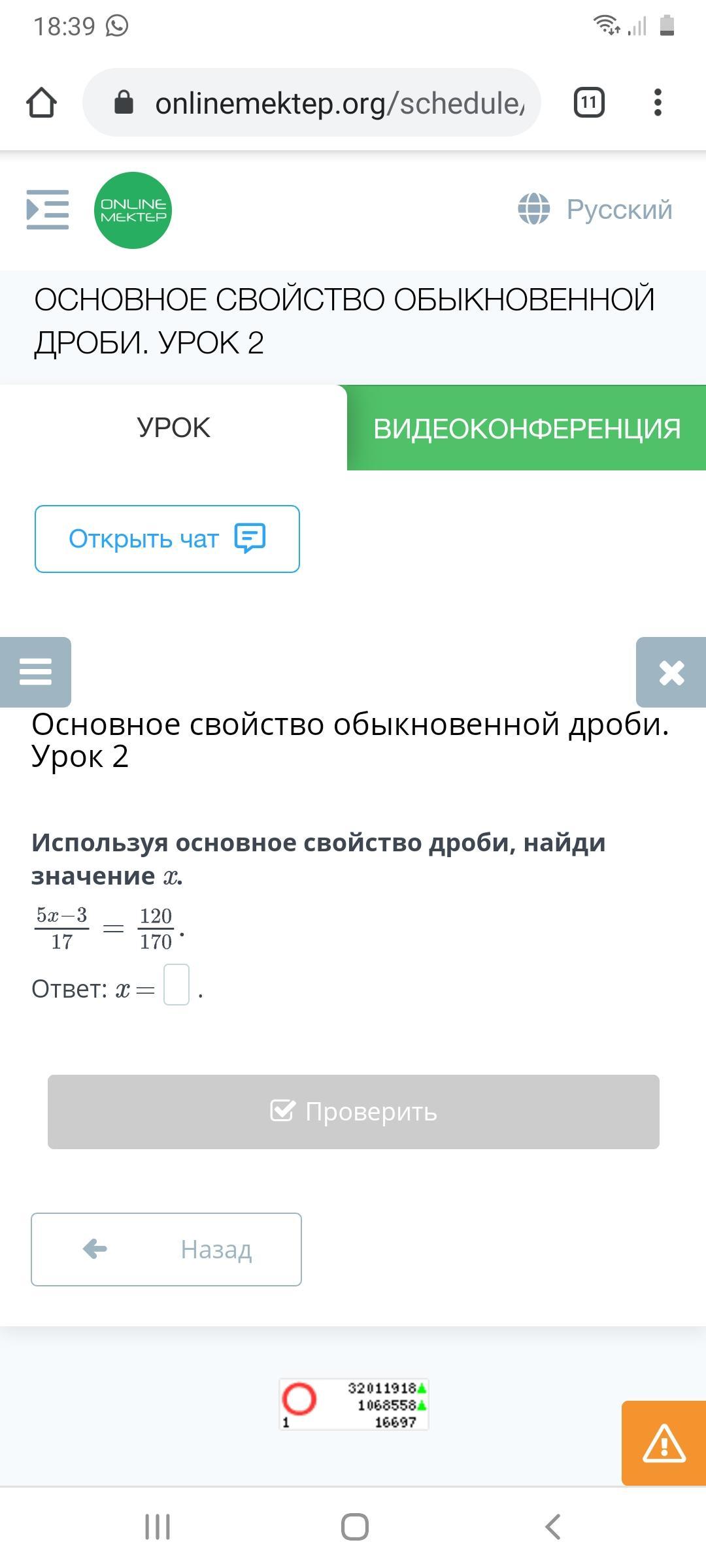Change language from Русский

tap(595, 210)
